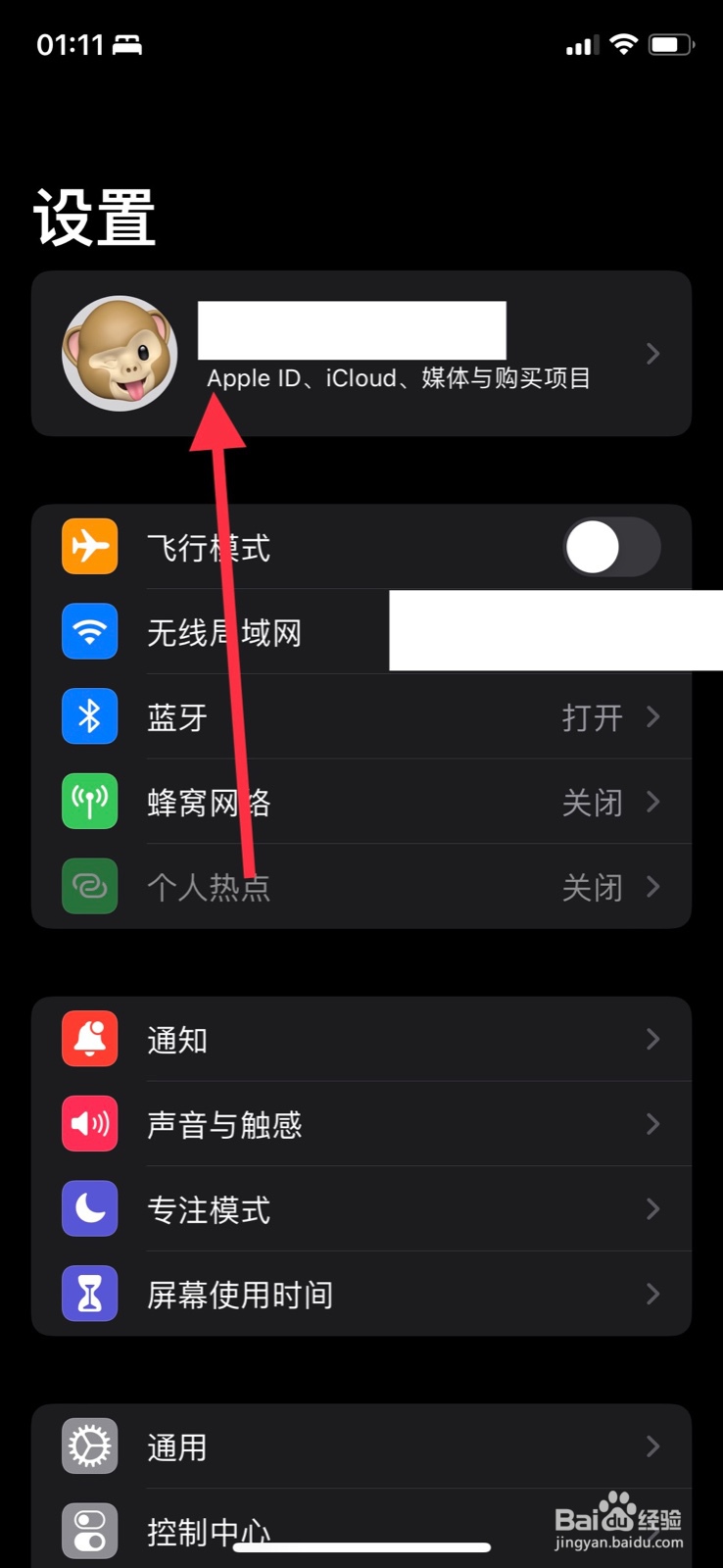Open the 声音与触感 speaker icon
This screenshot has height=1568, width=723.
coord(88,1124)
